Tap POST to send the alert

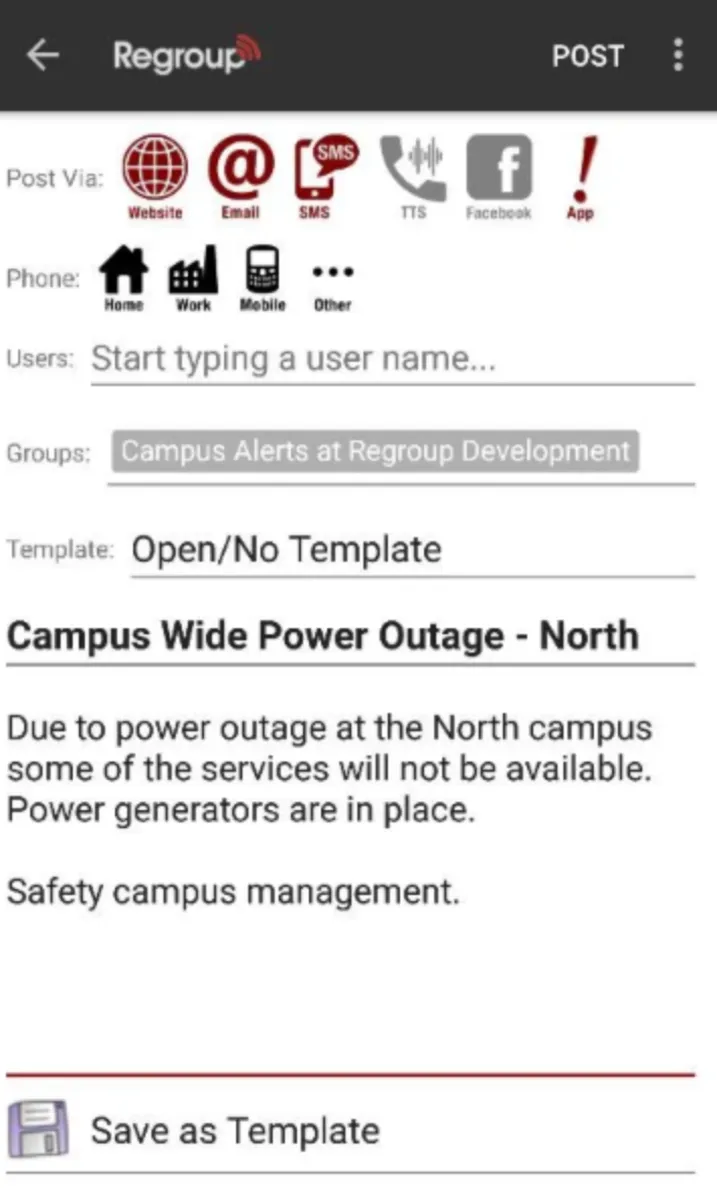[587, 56]
